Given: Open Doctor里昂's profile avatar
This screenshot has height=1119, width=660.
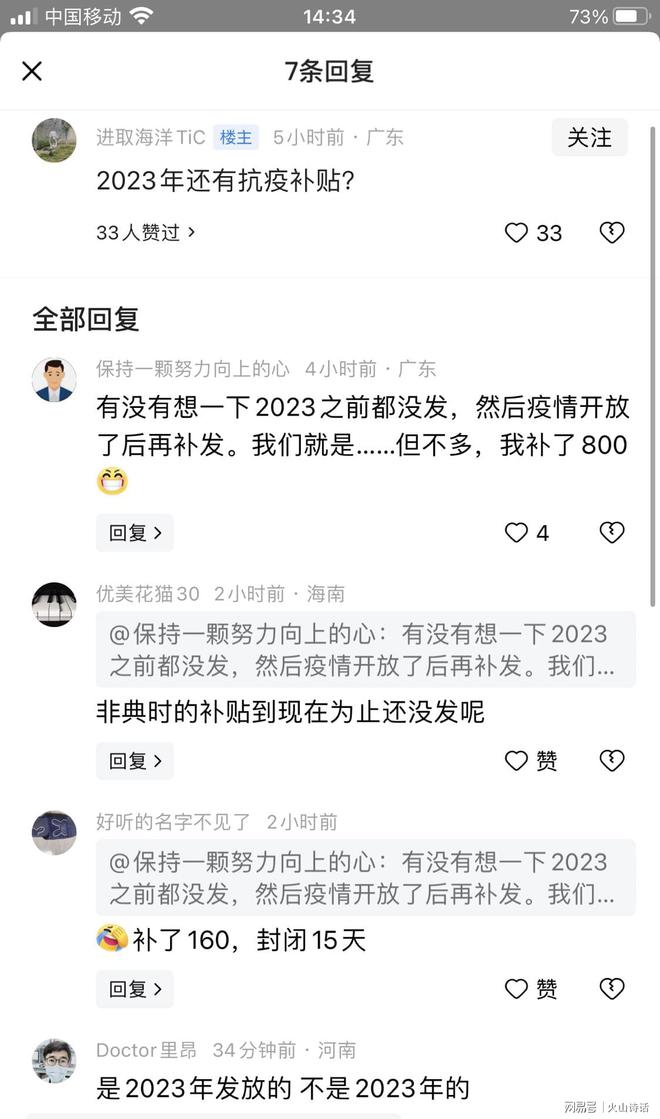Looking at the screenshot, I should click(54, 1060).
